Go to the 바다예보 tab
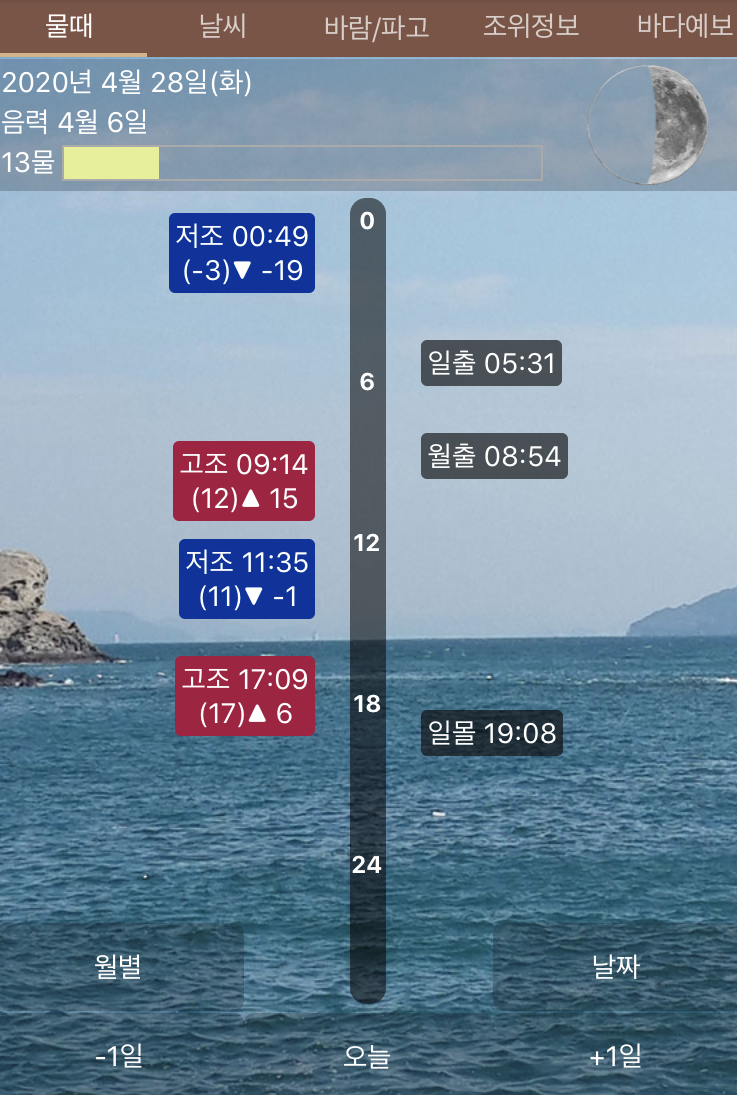The width and height of the screenshot is (737, 1095). tap(683, 27)
